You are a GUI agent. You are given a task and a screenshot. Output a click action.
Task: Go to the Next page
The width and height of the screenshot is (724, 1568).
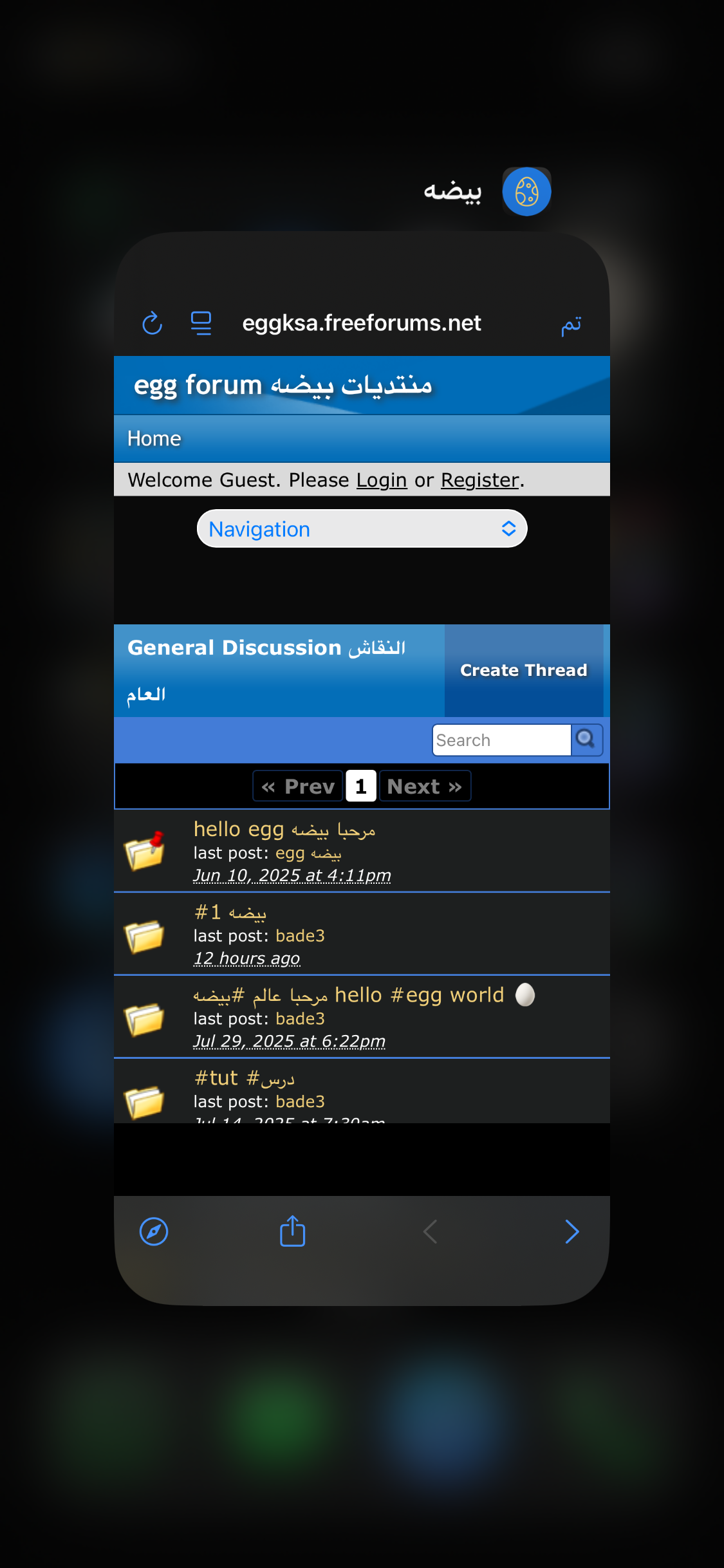(425, 787)
